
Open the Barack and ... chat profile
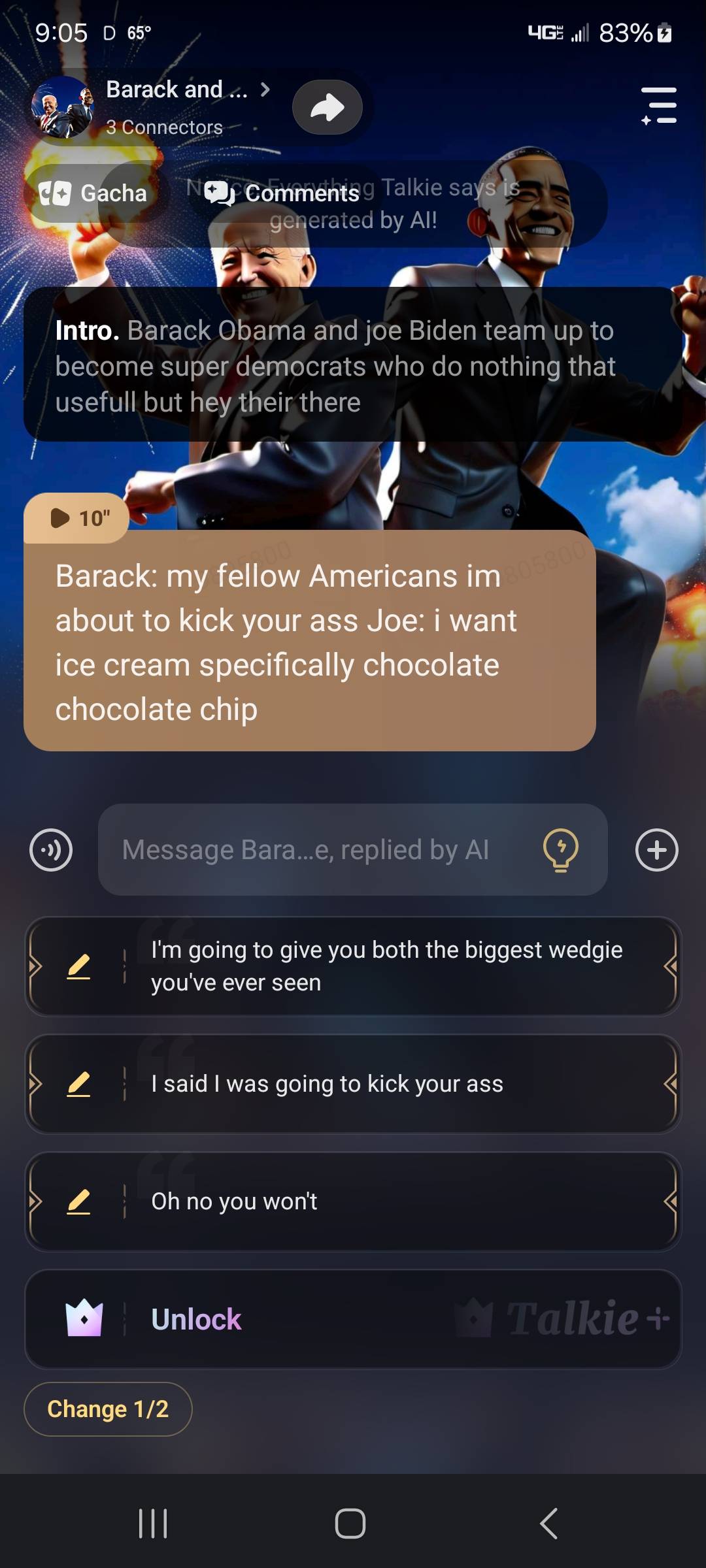point(176,90)
